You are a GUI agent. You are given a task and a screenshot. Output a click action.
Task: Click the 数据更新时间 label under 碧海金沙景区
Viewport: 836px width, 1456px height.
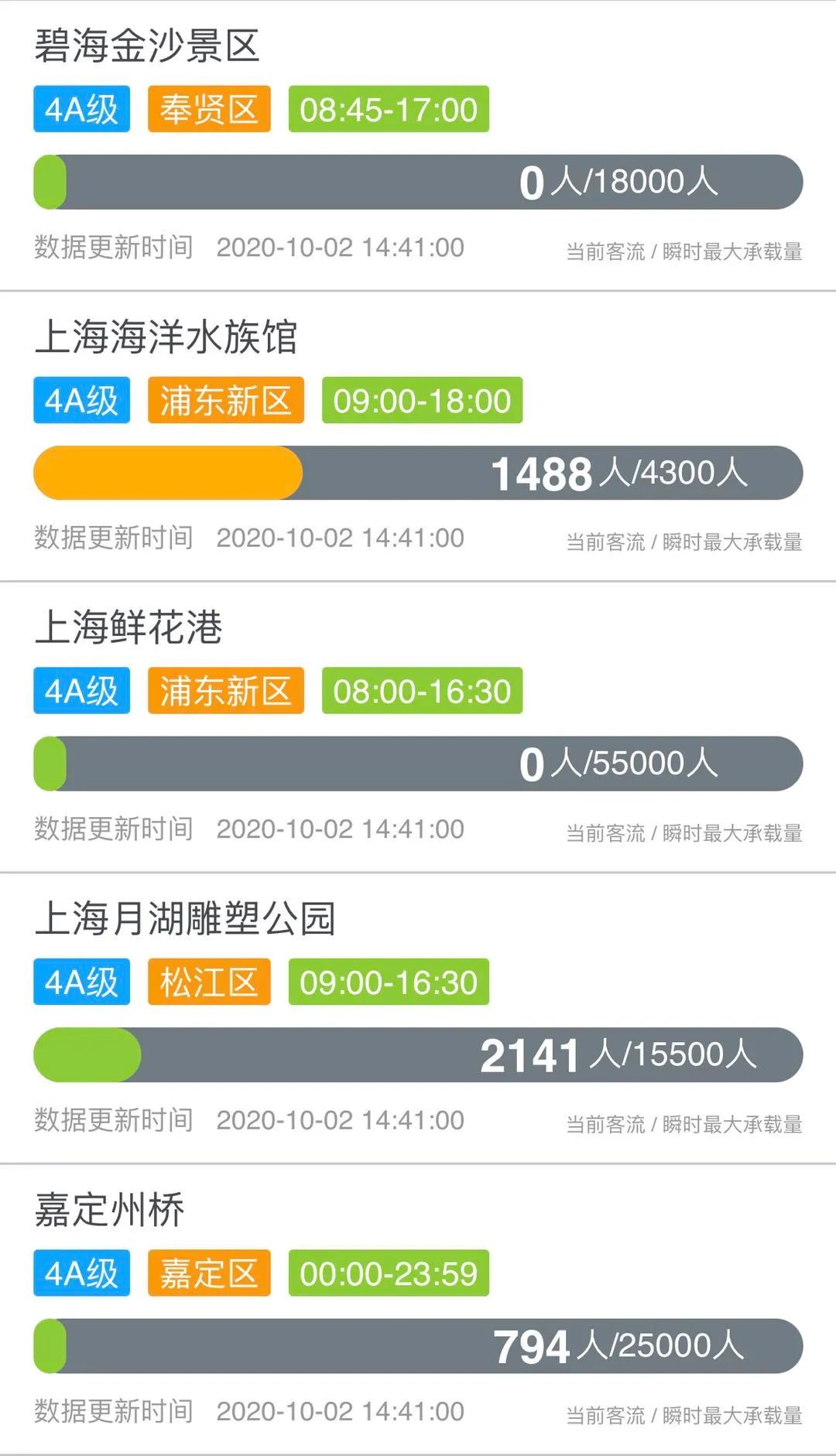(113, 247)
